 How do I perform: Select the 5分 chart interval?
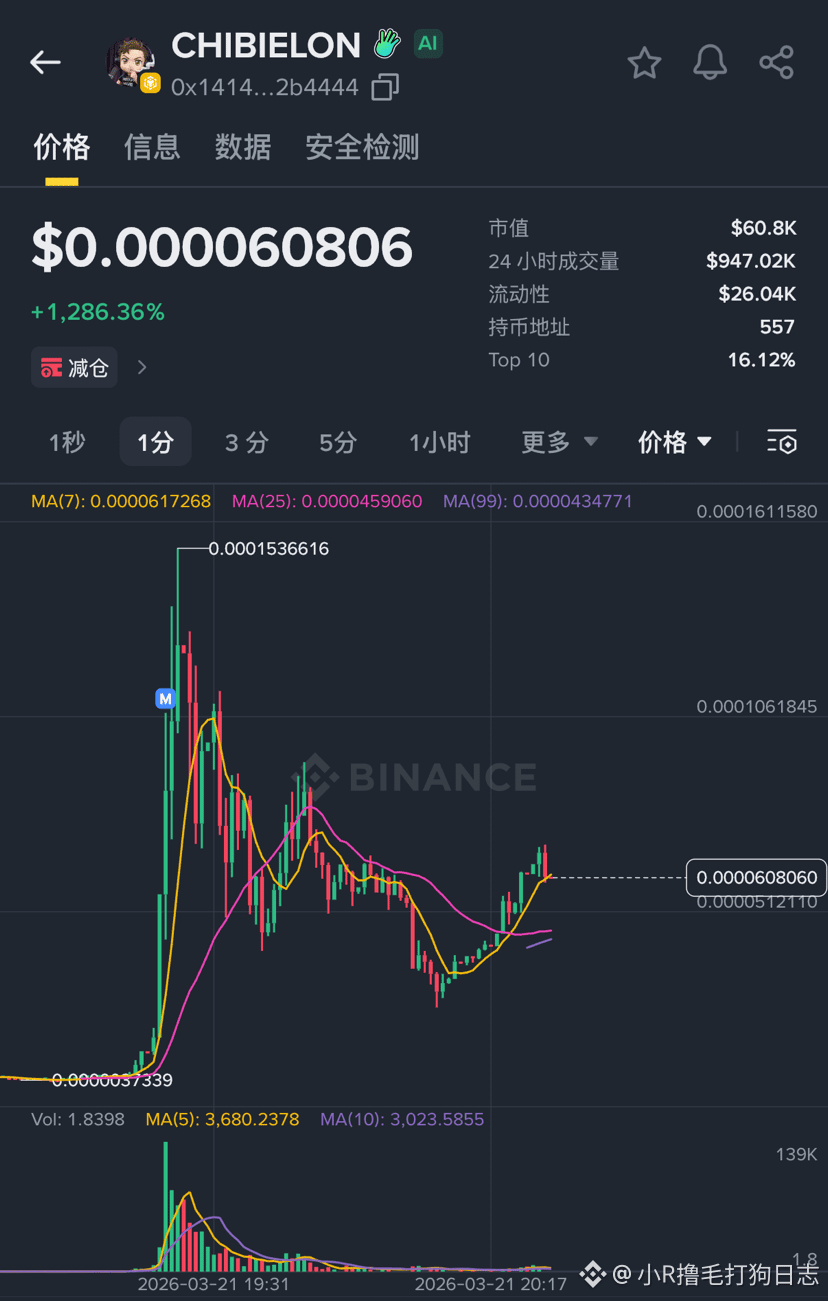click(338, 442)
